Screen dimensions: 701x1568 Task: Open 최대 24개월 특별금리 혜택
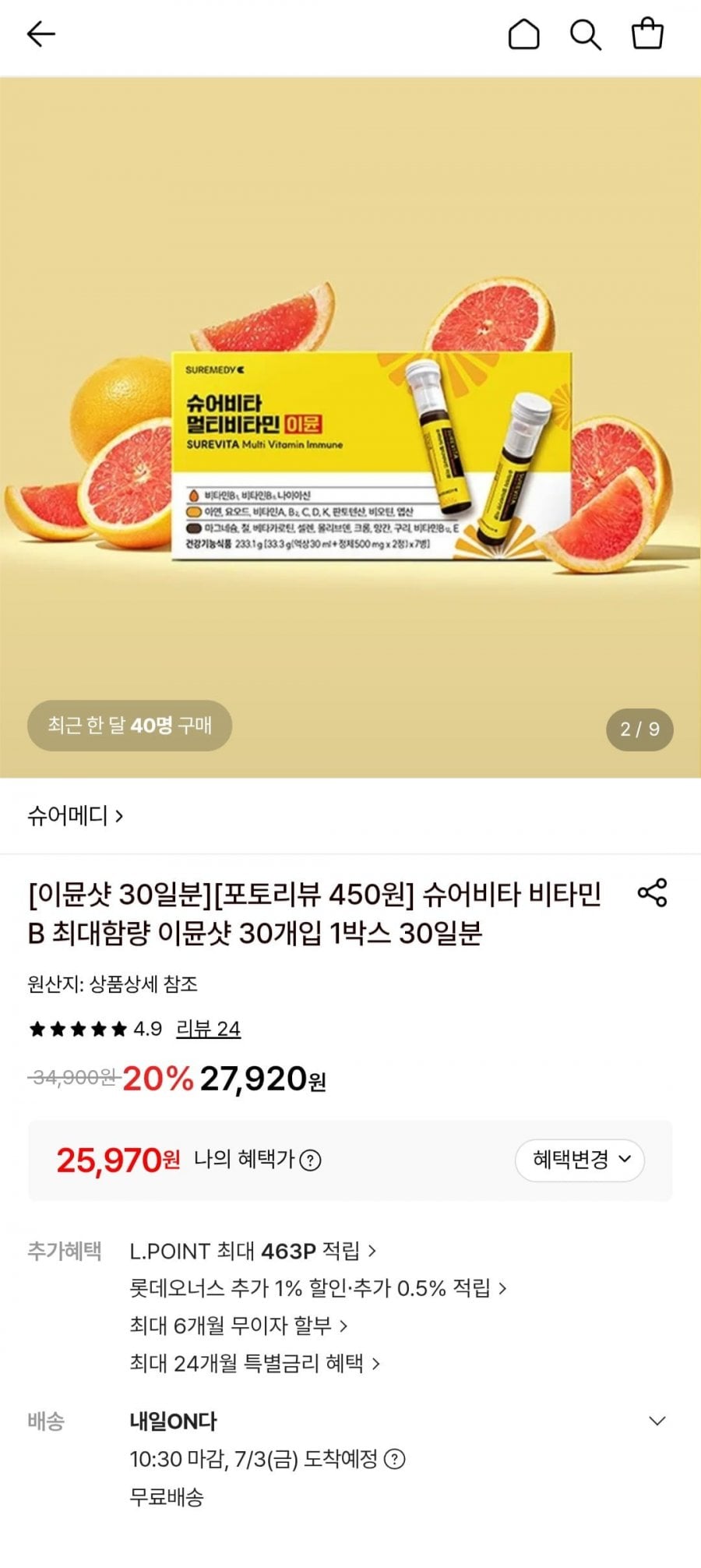tap(255, 1363)
